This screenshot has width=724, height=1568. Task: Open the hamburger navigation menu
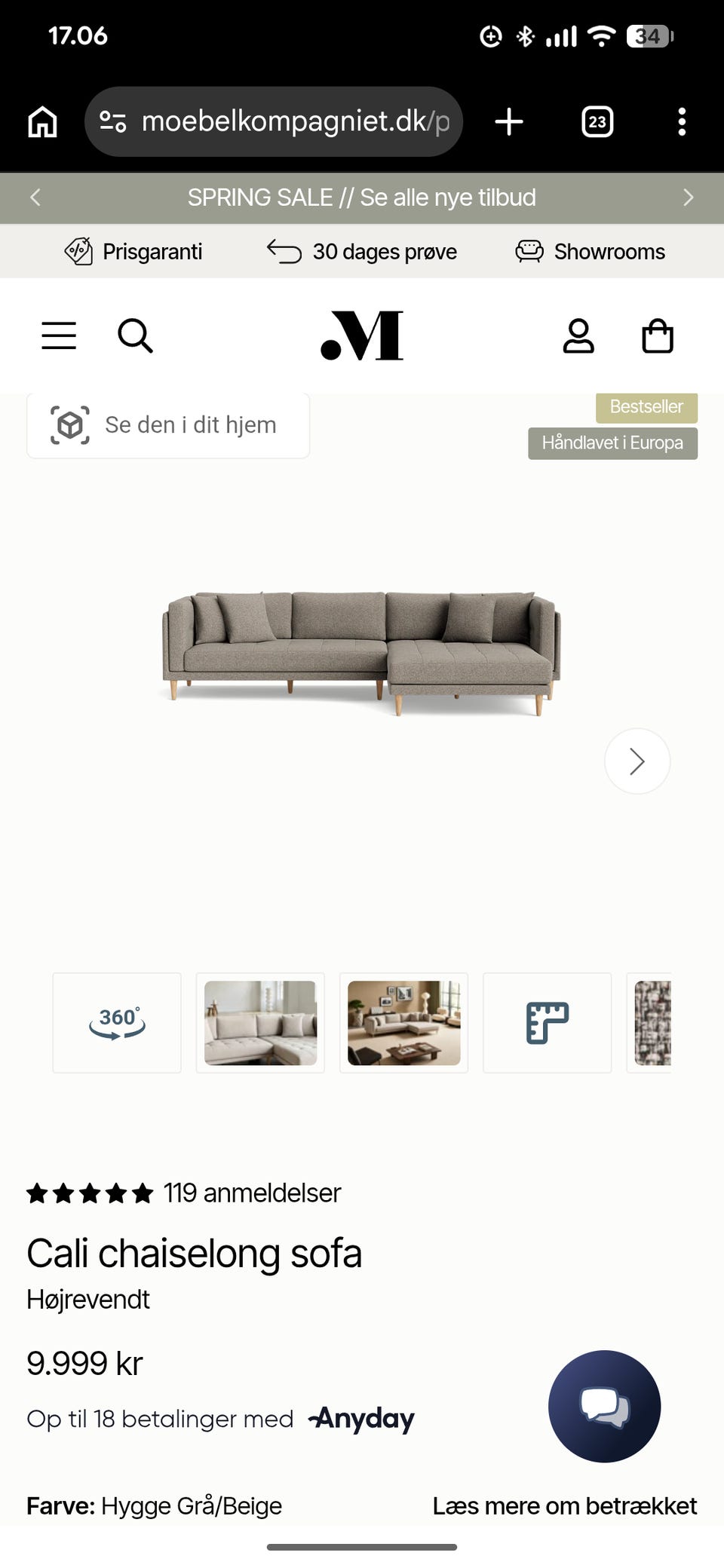coord(58,336)
